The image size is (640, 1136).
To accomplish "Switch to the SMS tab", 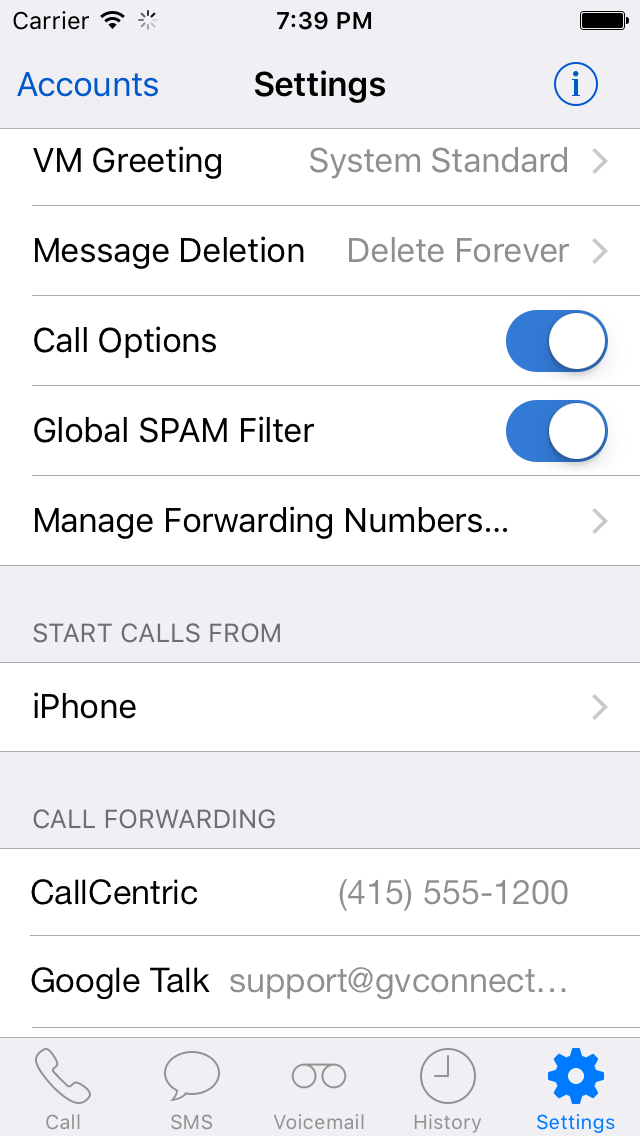I will [x=191, y=1088].
